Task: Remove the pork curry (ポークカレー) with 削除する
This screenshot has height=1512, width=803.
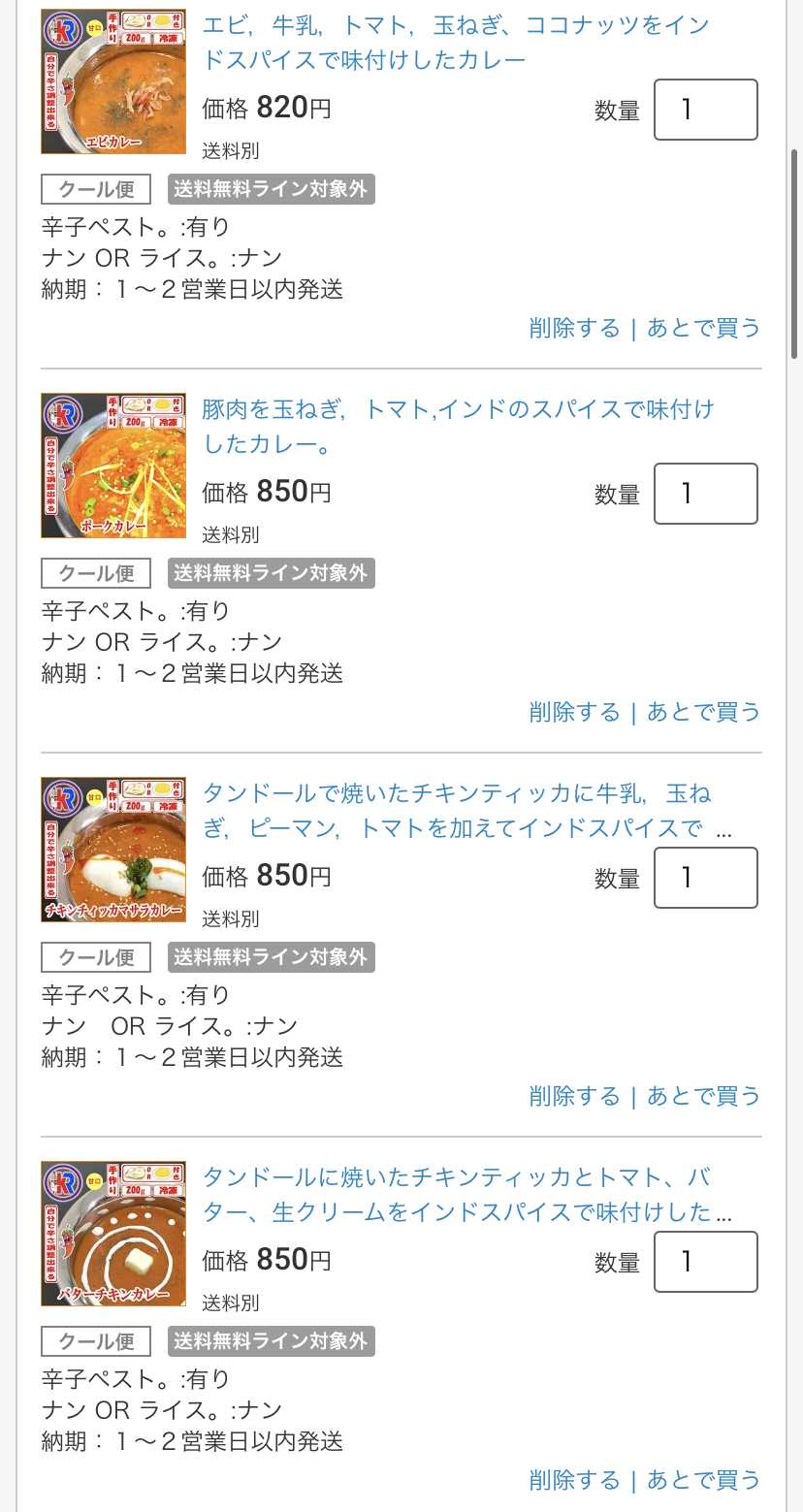Action: tap(574, 712)
